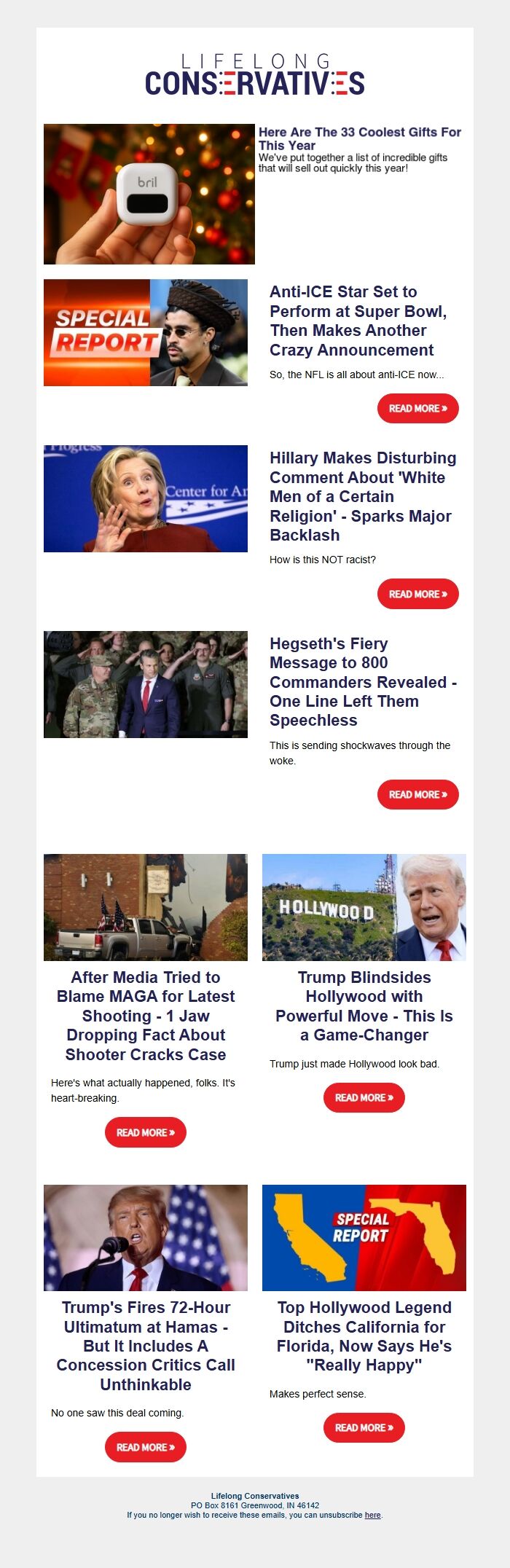Open the Special Report singer thumbnail

click(146, 332)
